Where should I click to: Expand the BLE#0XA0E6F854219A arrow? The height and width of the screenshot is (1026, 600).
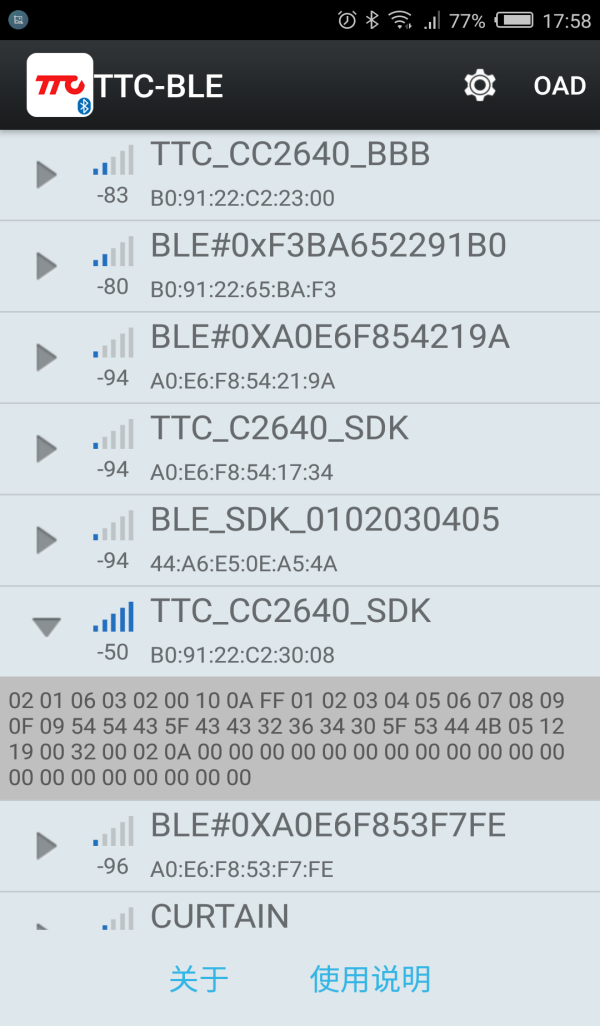[46, 357]
